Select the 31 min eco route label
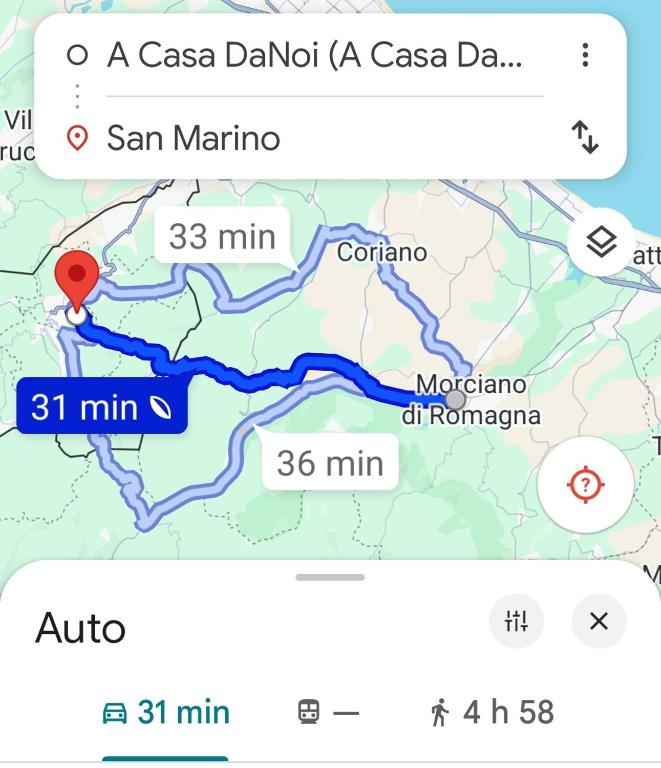This screenshot has width=661, height=768. [101, 408]
